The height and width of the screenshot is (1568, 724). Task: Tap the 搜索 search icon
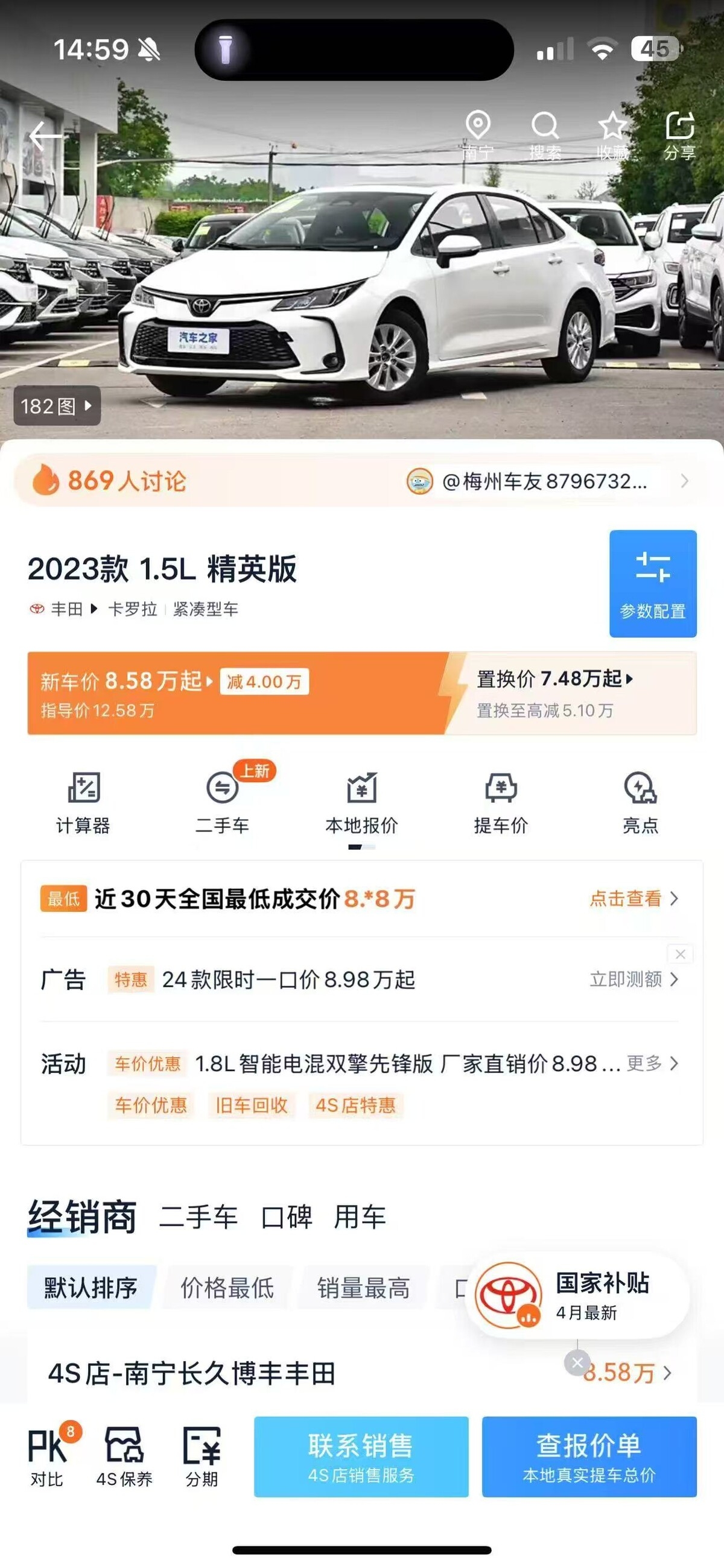pyautogui.click(x=544, y=134)
